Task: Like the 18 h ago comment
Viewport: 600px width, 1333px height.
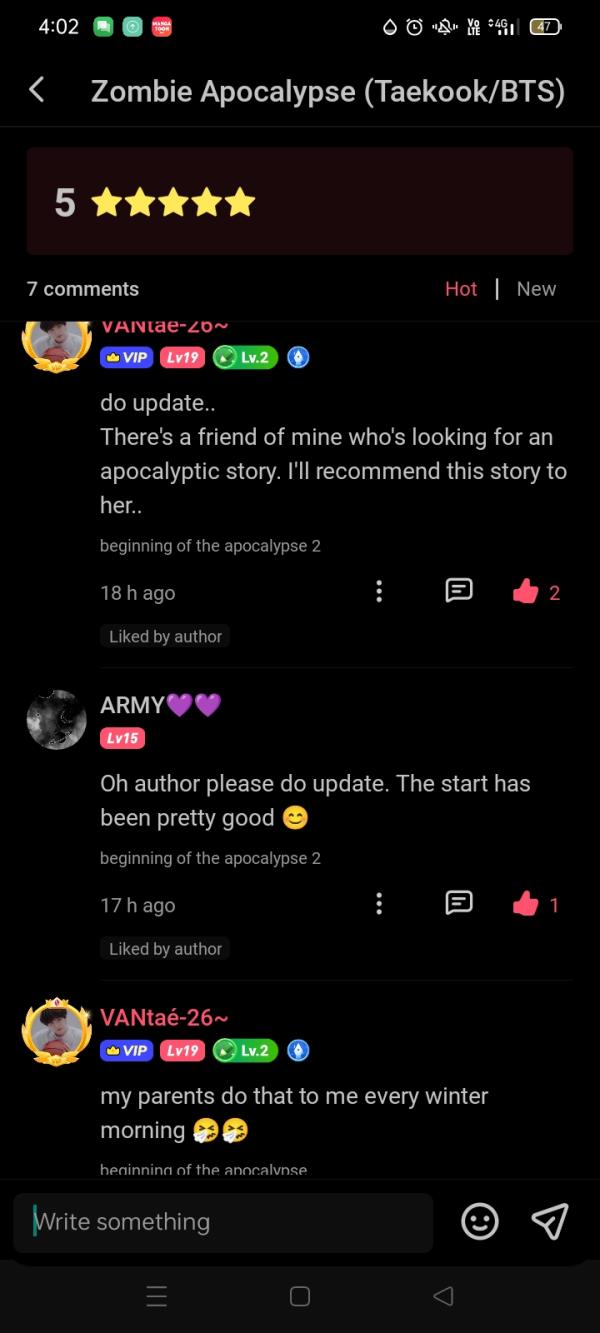Action: tap(526, 592)
